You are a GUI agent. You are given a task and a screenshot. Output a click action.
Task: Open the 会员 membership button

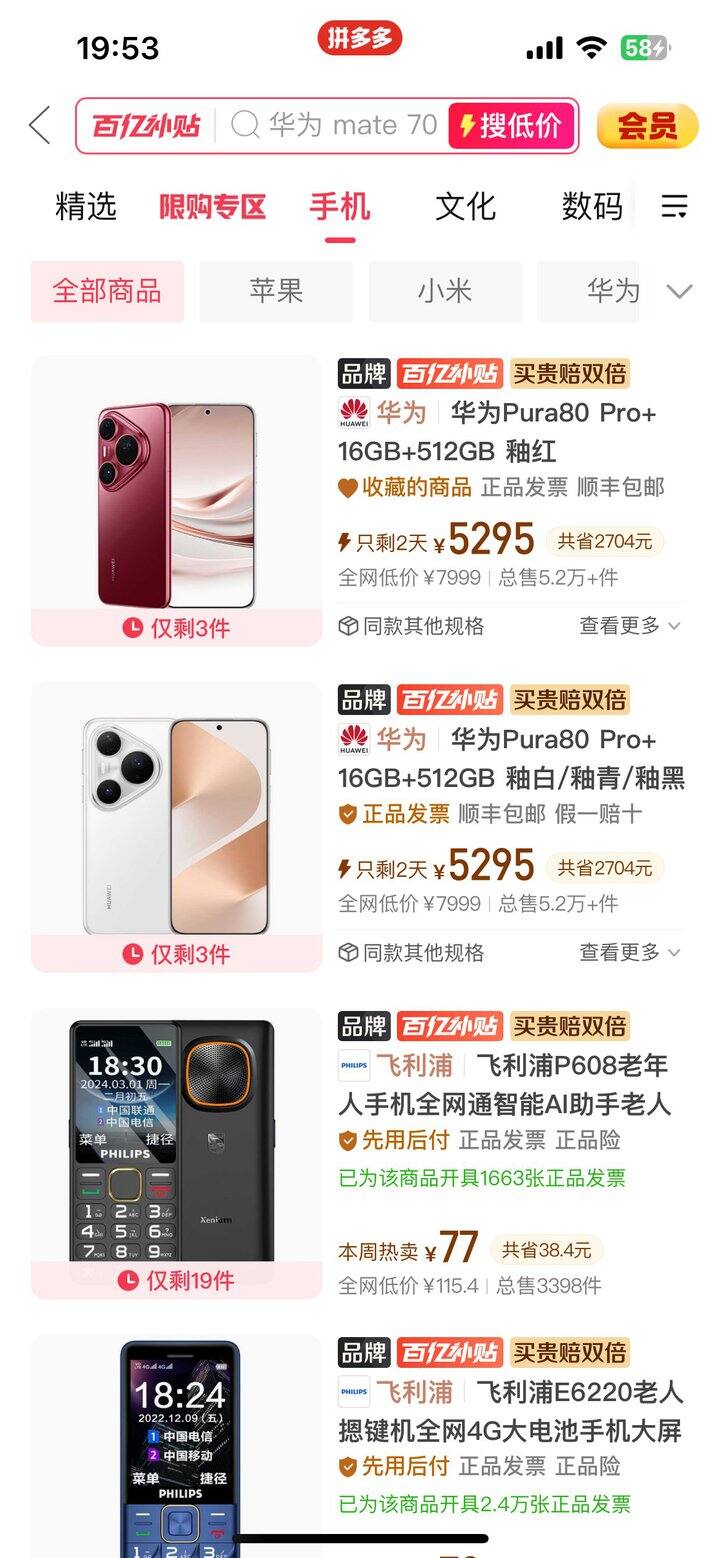[647, 126]
